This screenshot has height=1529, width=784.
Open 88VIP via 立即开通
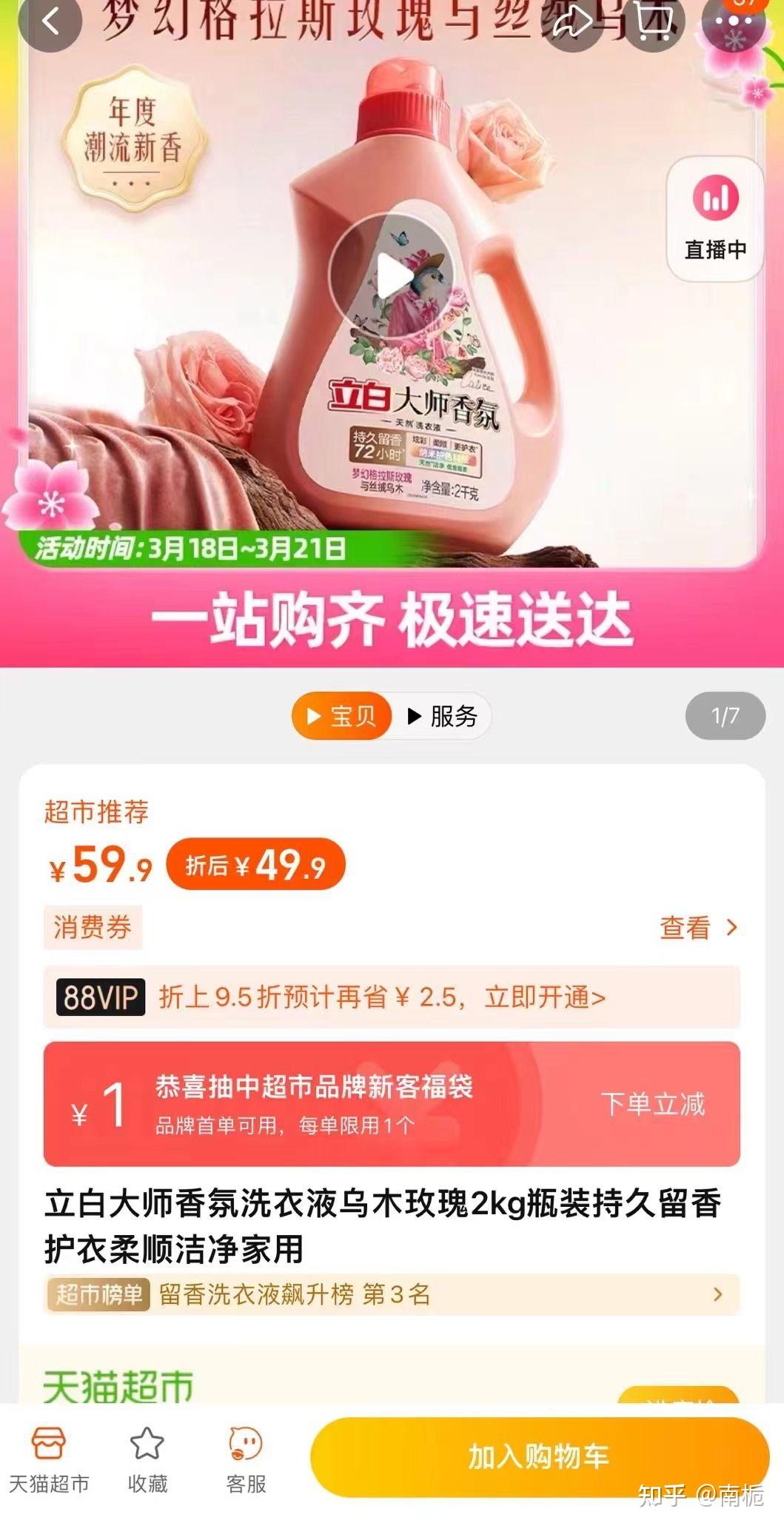545,997
